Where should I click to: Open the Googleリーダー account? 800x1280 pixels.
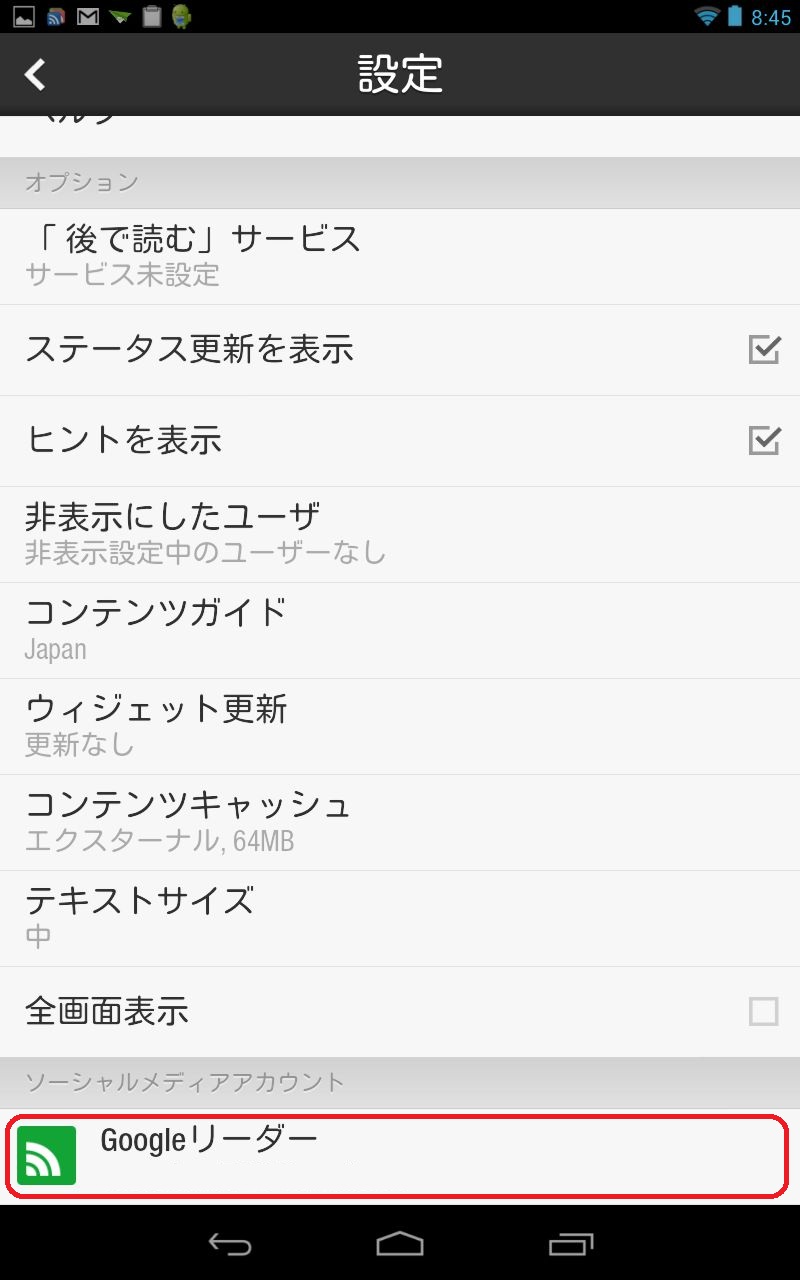coord(398,1155)
